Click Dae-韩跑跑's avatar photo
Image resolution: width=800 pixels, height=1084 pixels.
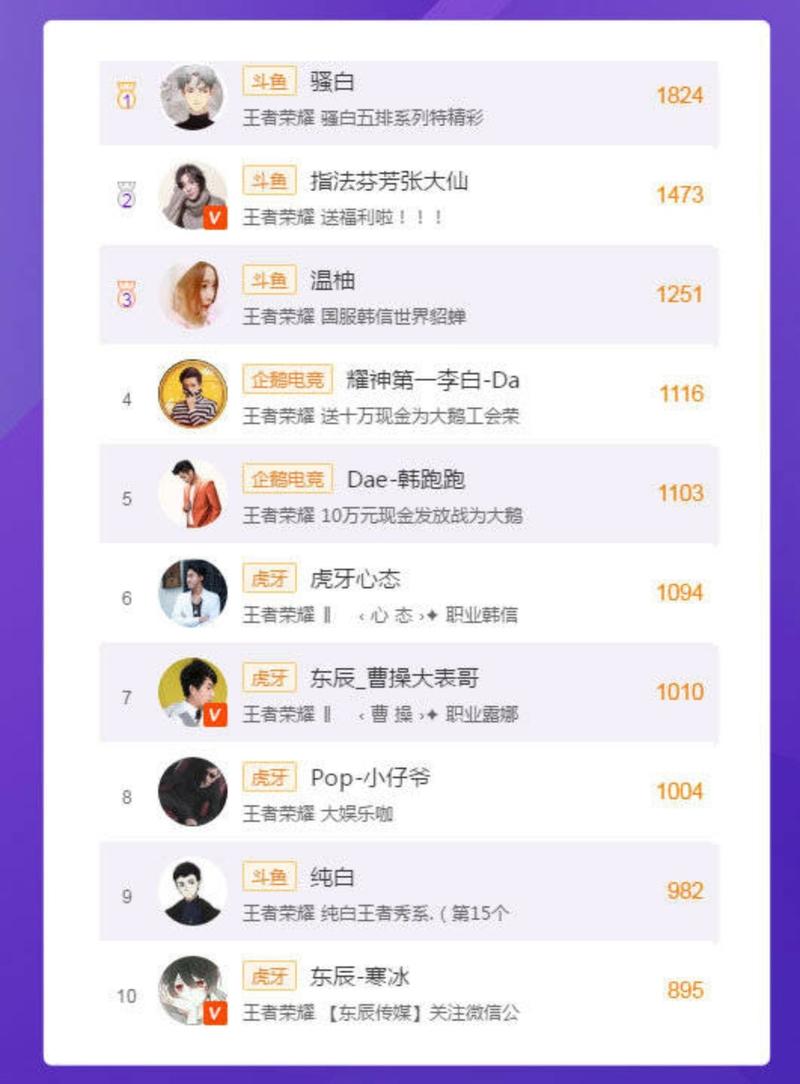pos(192,495)
